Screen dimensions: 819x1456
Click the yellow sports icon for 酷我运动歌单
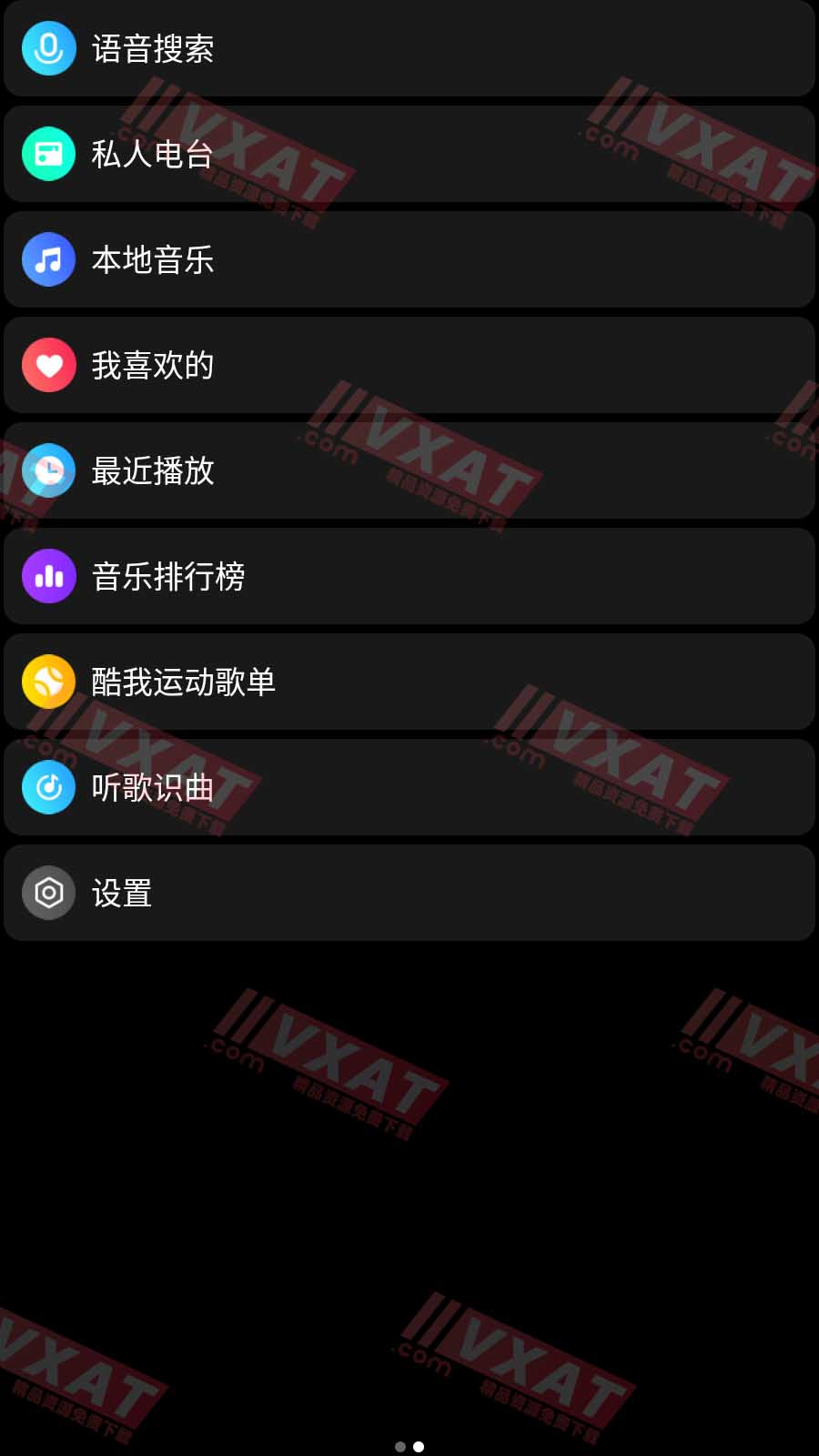coord(48,682)
